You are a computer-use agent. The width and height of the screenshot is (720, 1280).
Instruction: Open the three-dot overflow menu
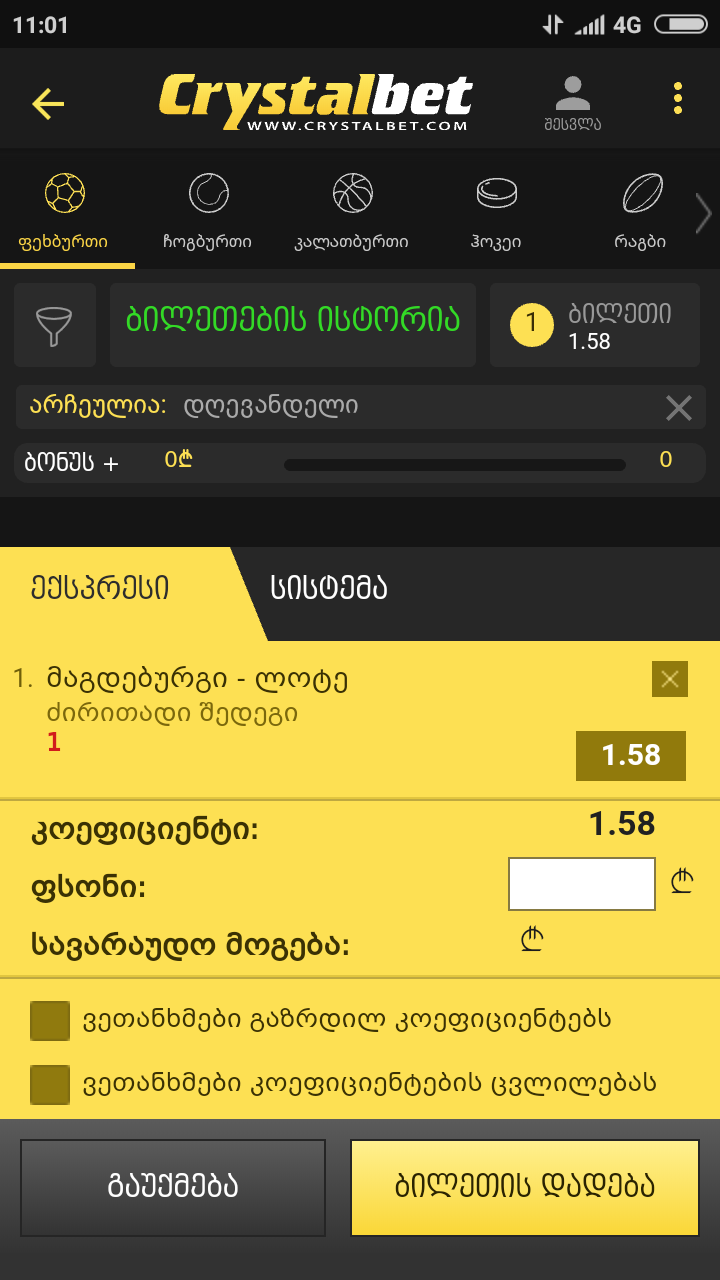pyautogui.click(x=678, y=98)
